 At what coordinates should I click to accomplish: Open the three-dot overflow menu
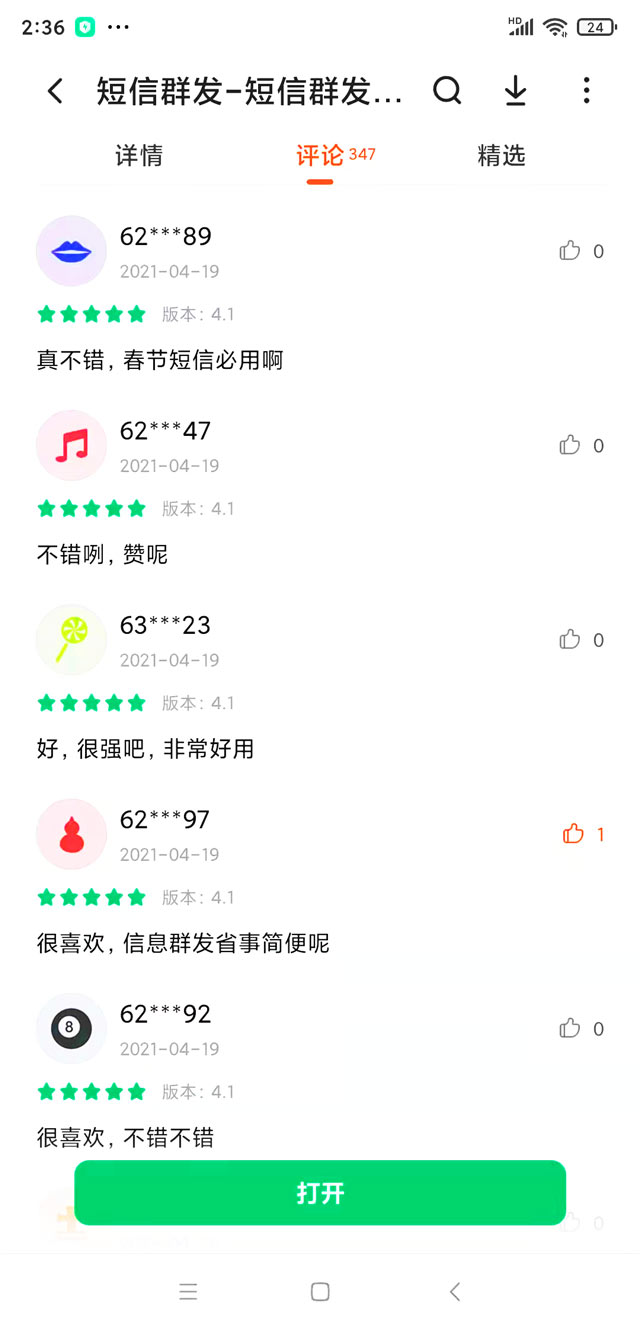click(586, 91)
